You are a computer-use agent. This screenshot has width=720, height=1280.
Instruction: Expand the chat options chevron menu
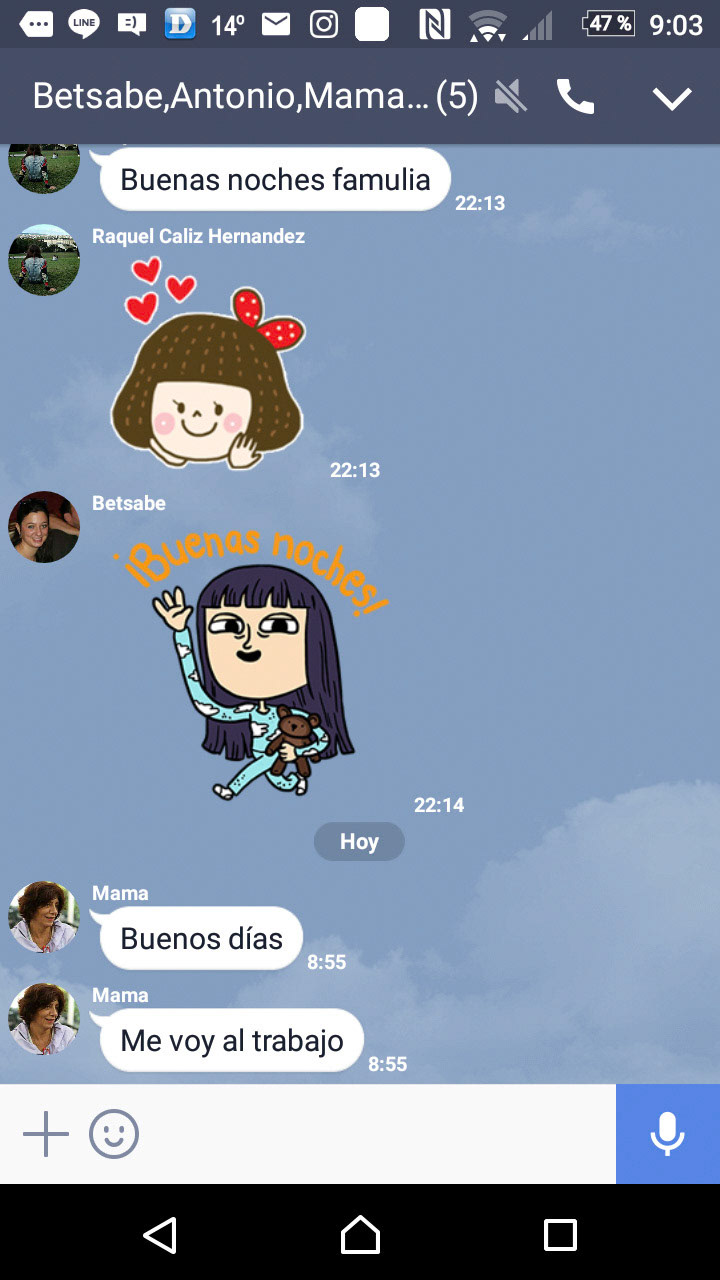671,97
